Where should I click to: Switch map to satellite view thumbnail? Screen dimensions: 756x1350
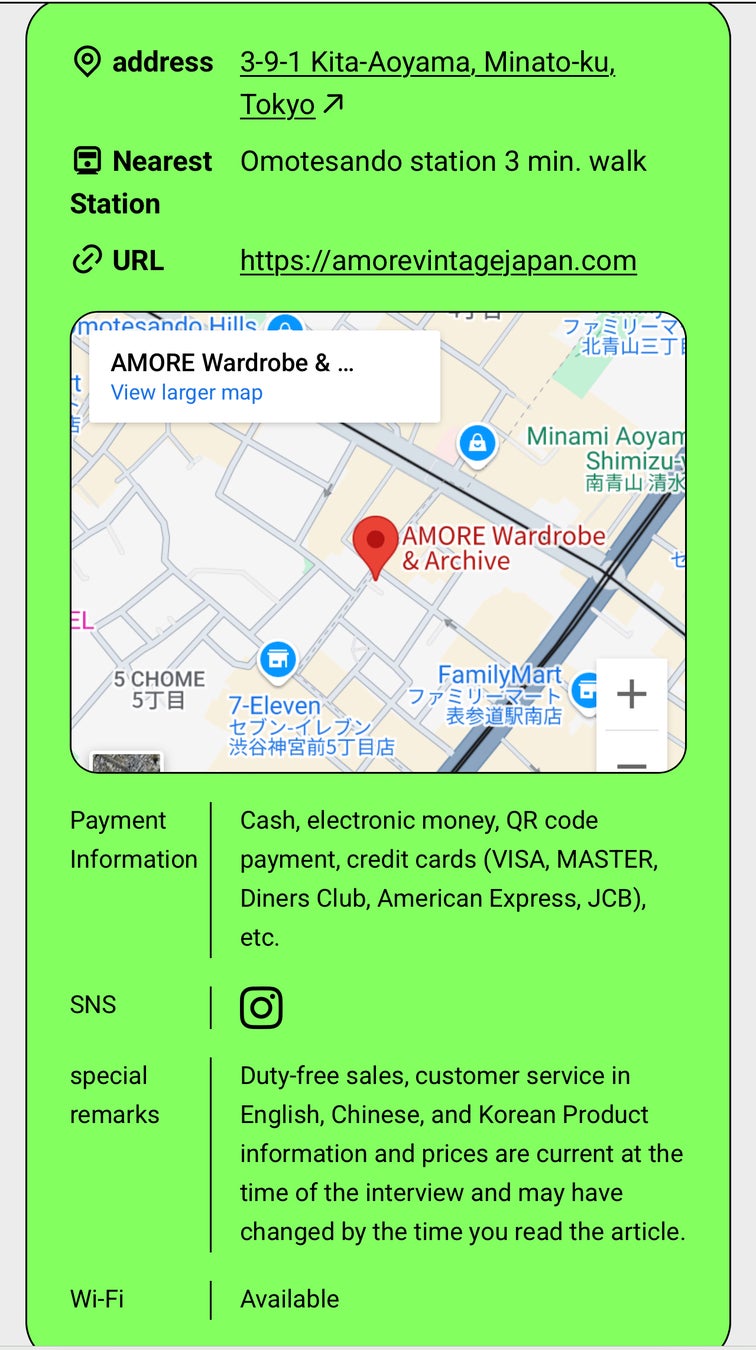[x=126, y=764]
